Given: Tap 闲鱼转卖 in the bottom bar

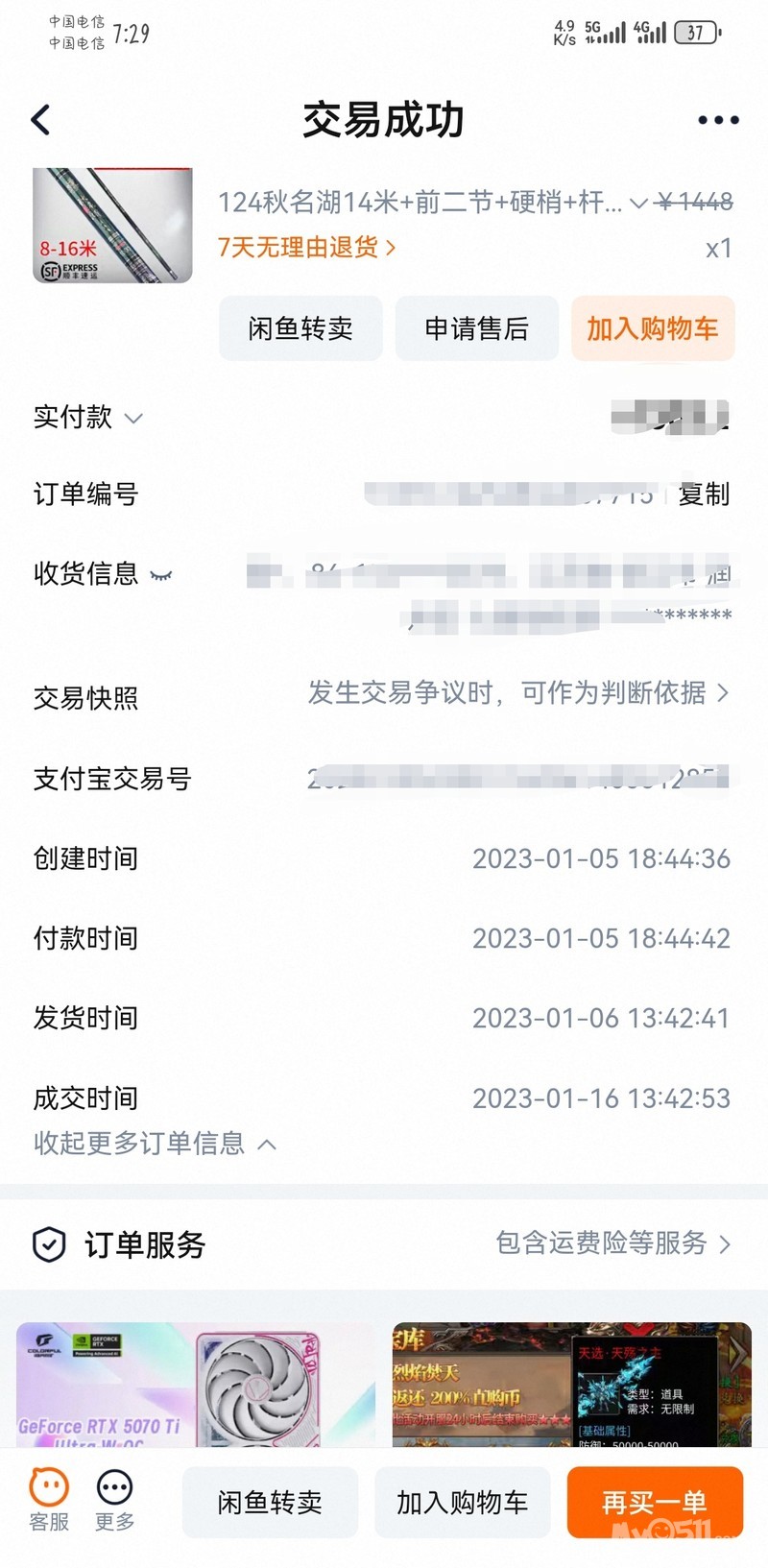Looking at the screenshot, I should [x=270, y=1502].
